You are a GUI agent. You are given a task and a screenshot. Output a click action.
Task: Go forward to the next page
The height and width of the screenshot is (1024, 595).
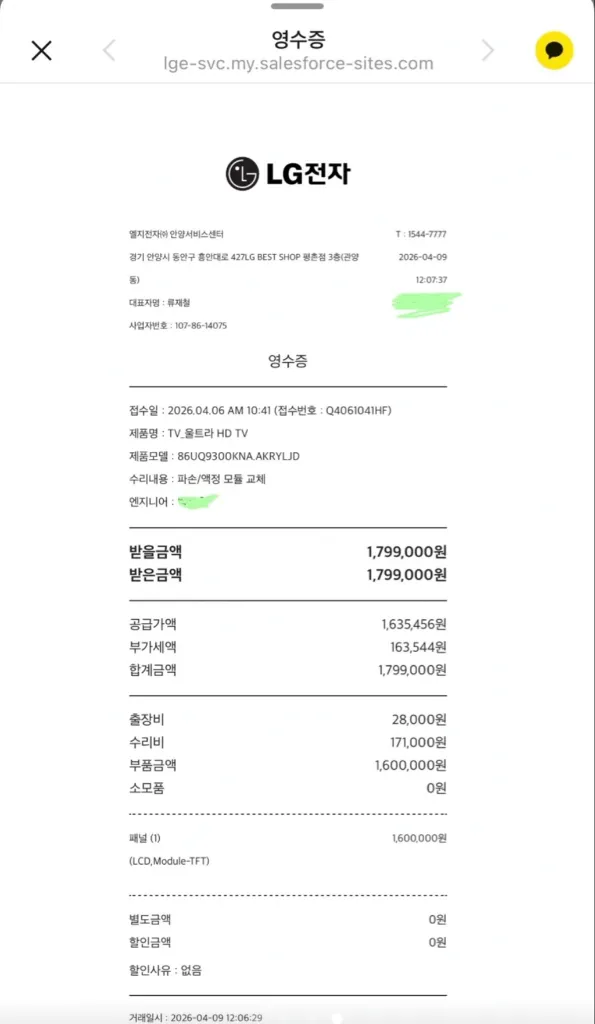[x=488, y=50]
